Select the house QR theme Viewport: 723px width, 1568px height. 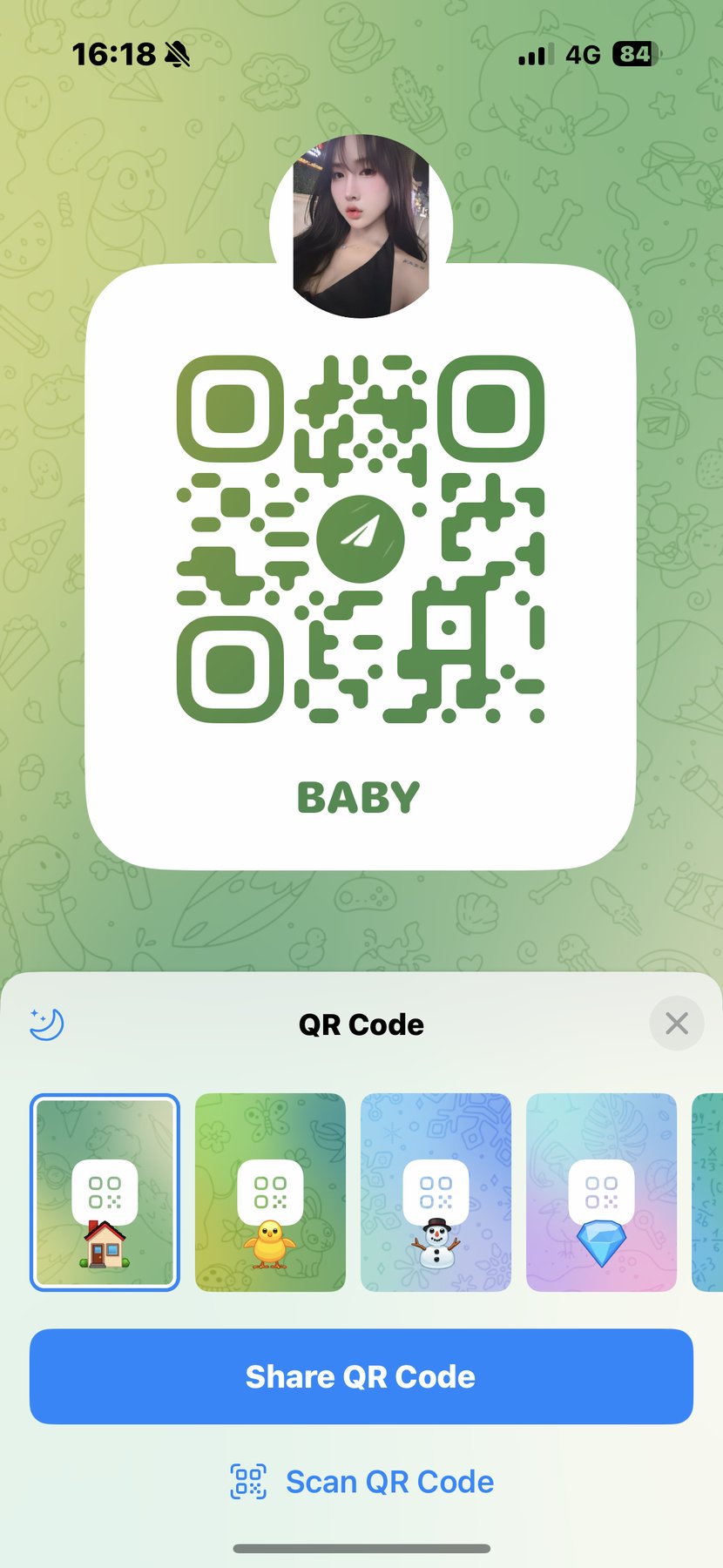[x=105, y=1192]
